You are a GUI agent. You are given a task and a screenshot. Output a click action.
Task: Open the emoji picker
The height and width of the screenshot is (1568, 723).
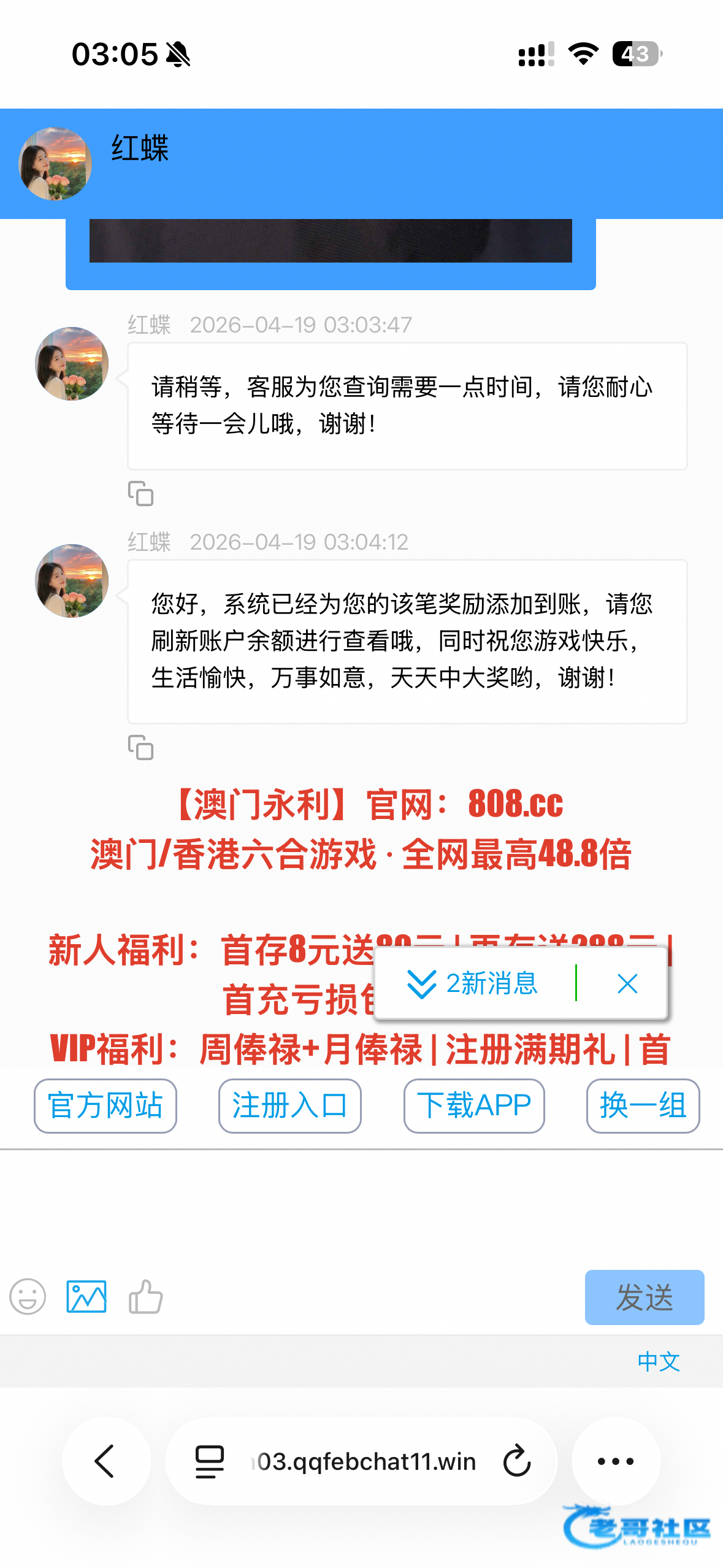tap(28, 1296)
